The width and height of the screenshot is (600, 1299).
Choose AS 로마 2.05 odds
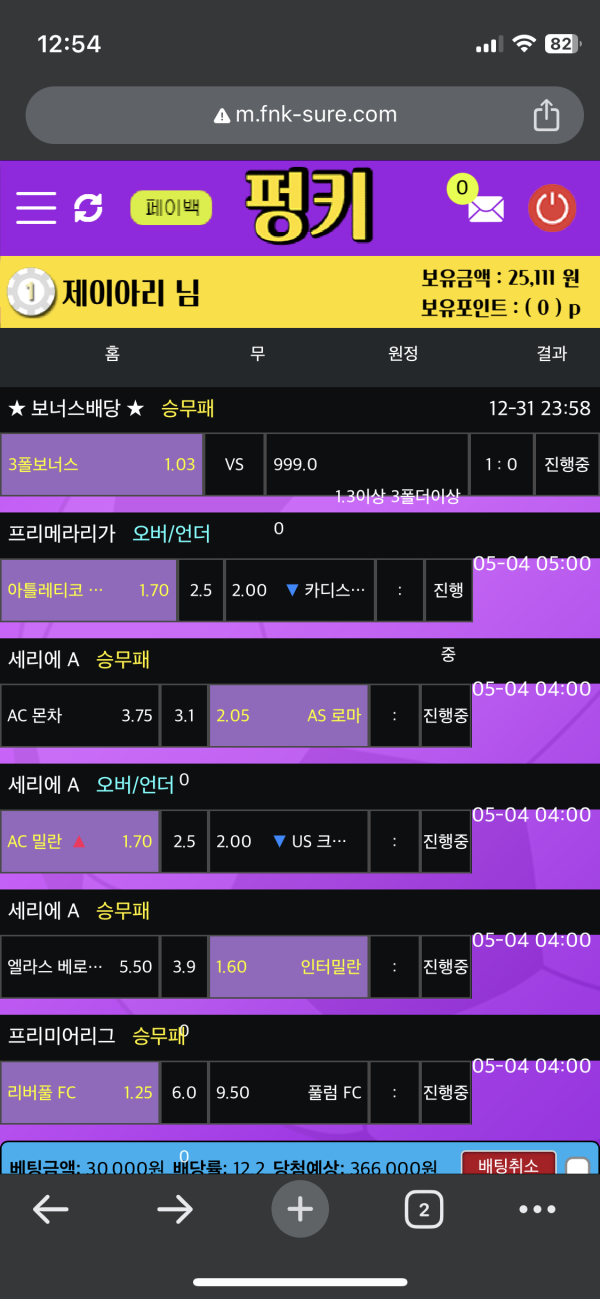[x=288, y=716]
